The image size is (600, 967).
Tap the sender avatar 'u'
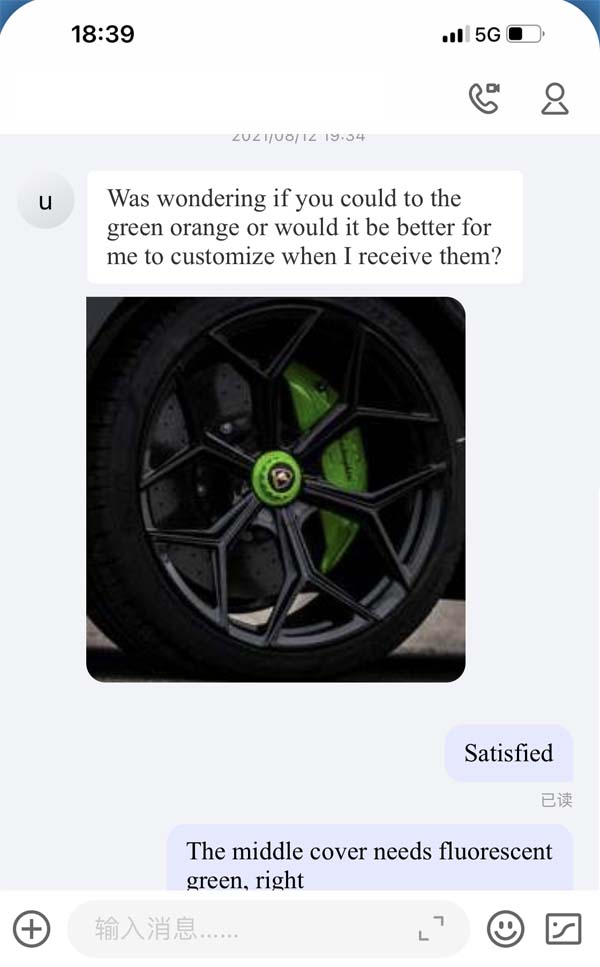click(45, 201)
